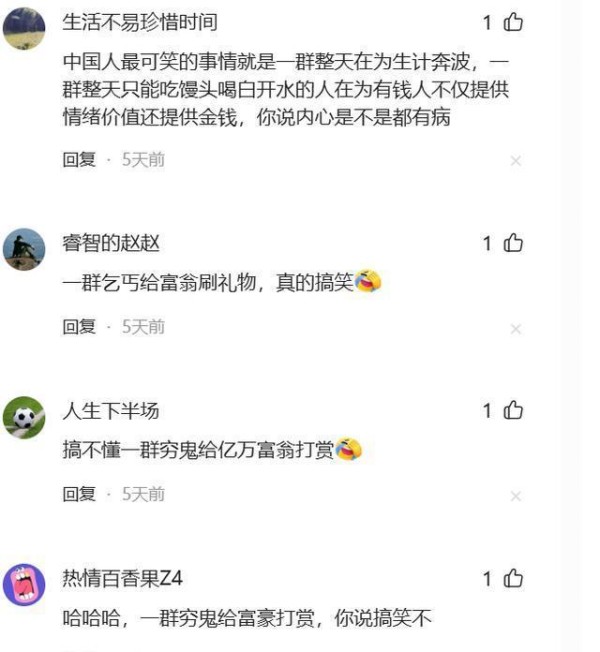Like the comment by 热情百香果Z4
Screen dimensions: 600x652
pos(513,578)
